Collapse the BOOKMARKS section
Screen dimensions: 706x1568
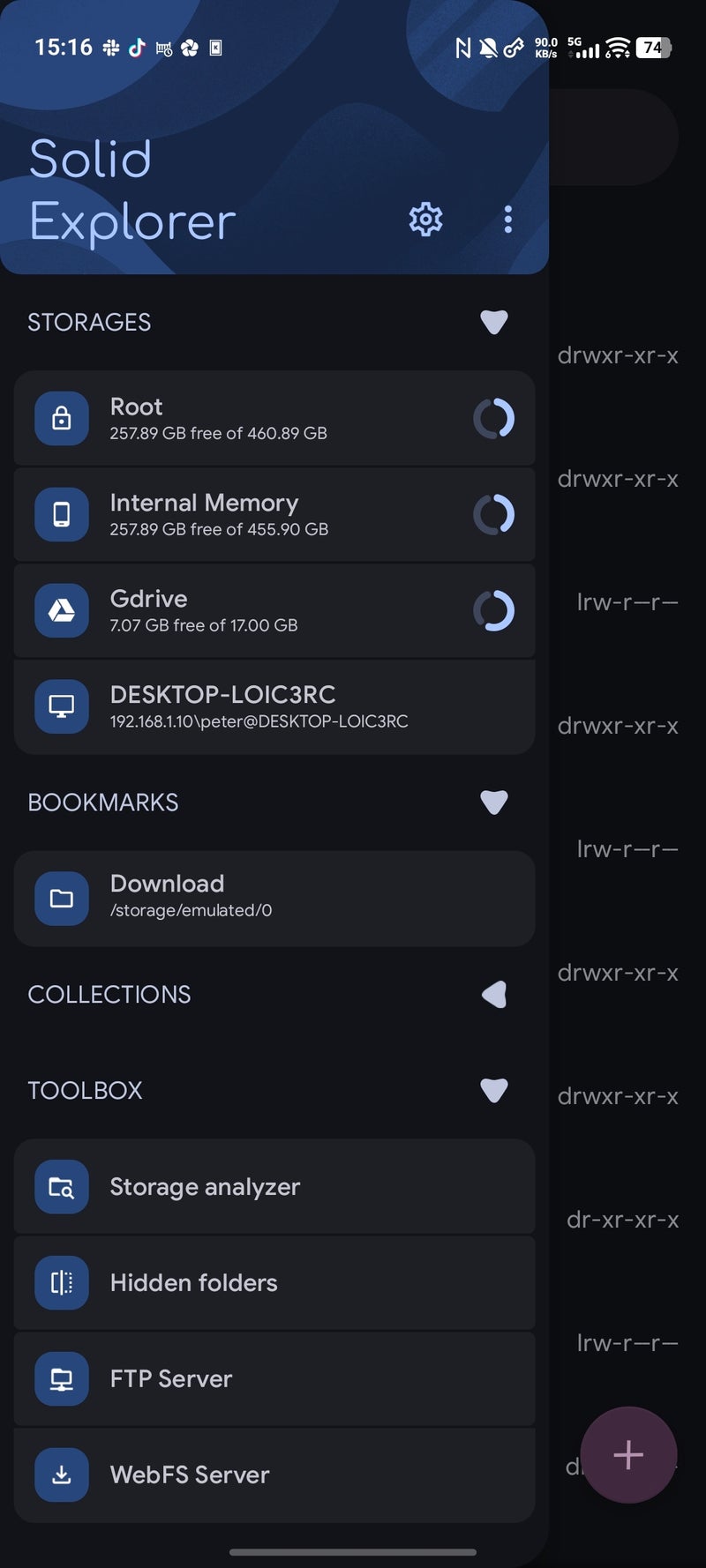pos(494,802)
